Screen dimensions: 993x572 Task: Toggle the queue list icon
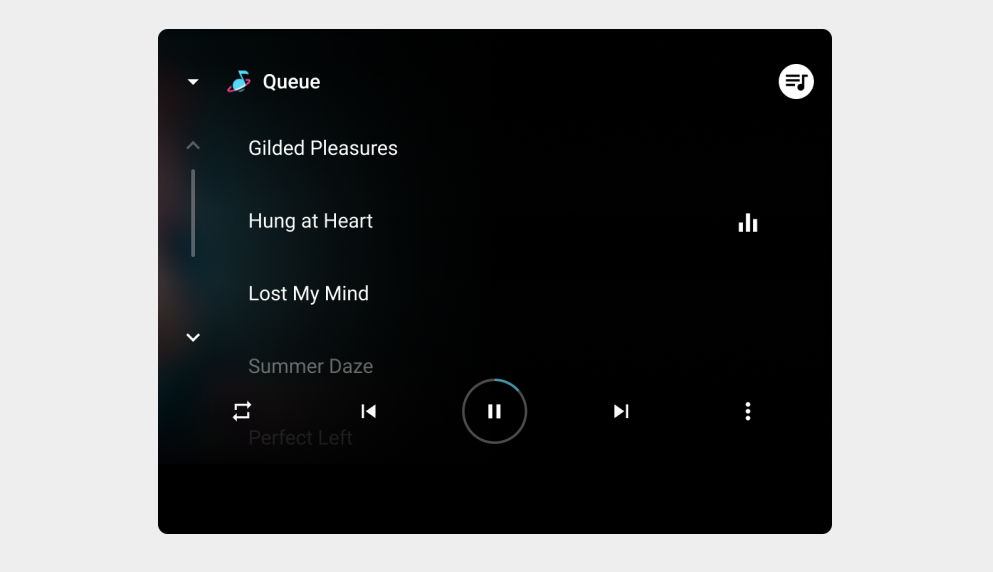[x=796, y=82]
